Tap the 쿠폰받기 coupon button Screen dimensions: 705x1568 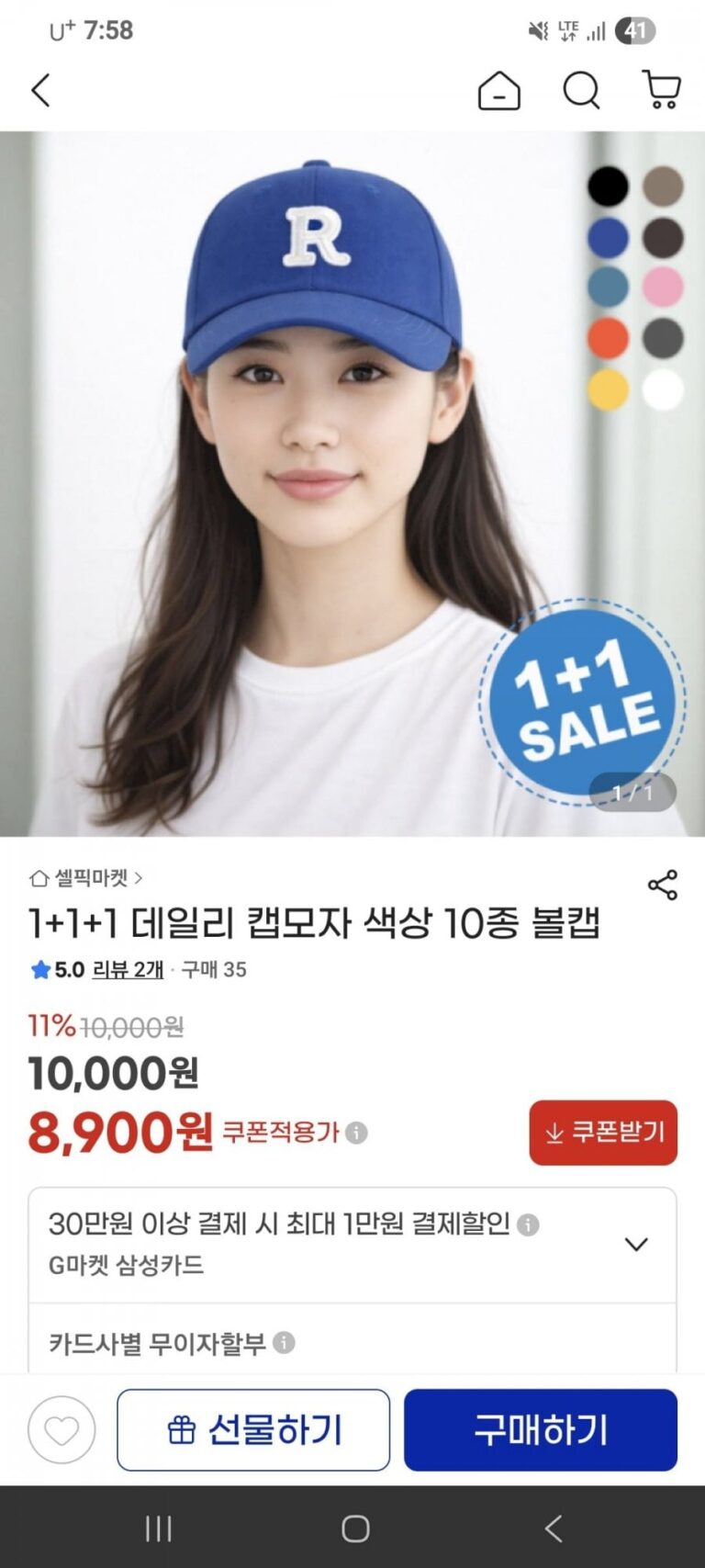click(603, 1132)
